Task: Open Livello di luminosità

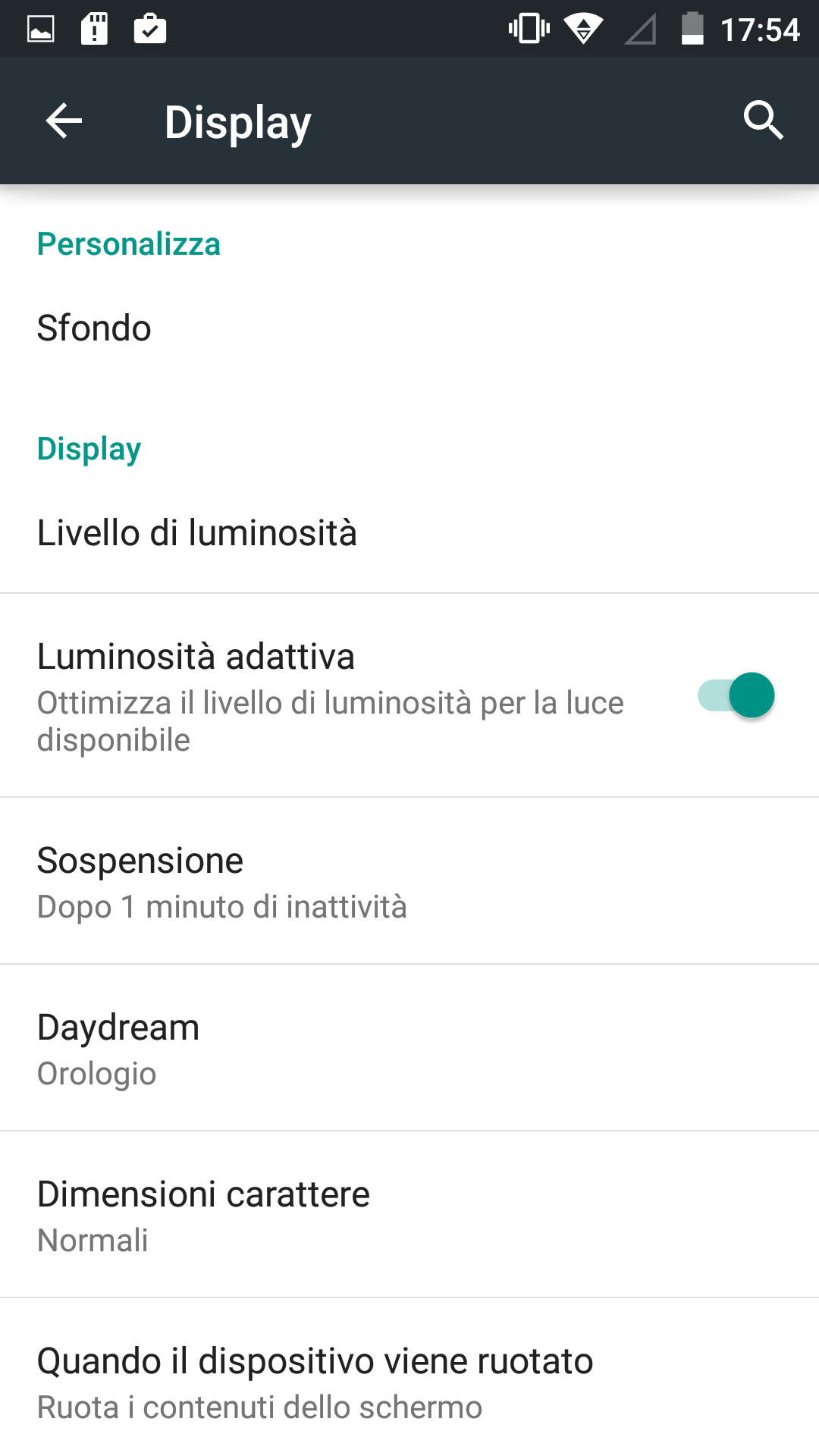Action: point(409,533)
